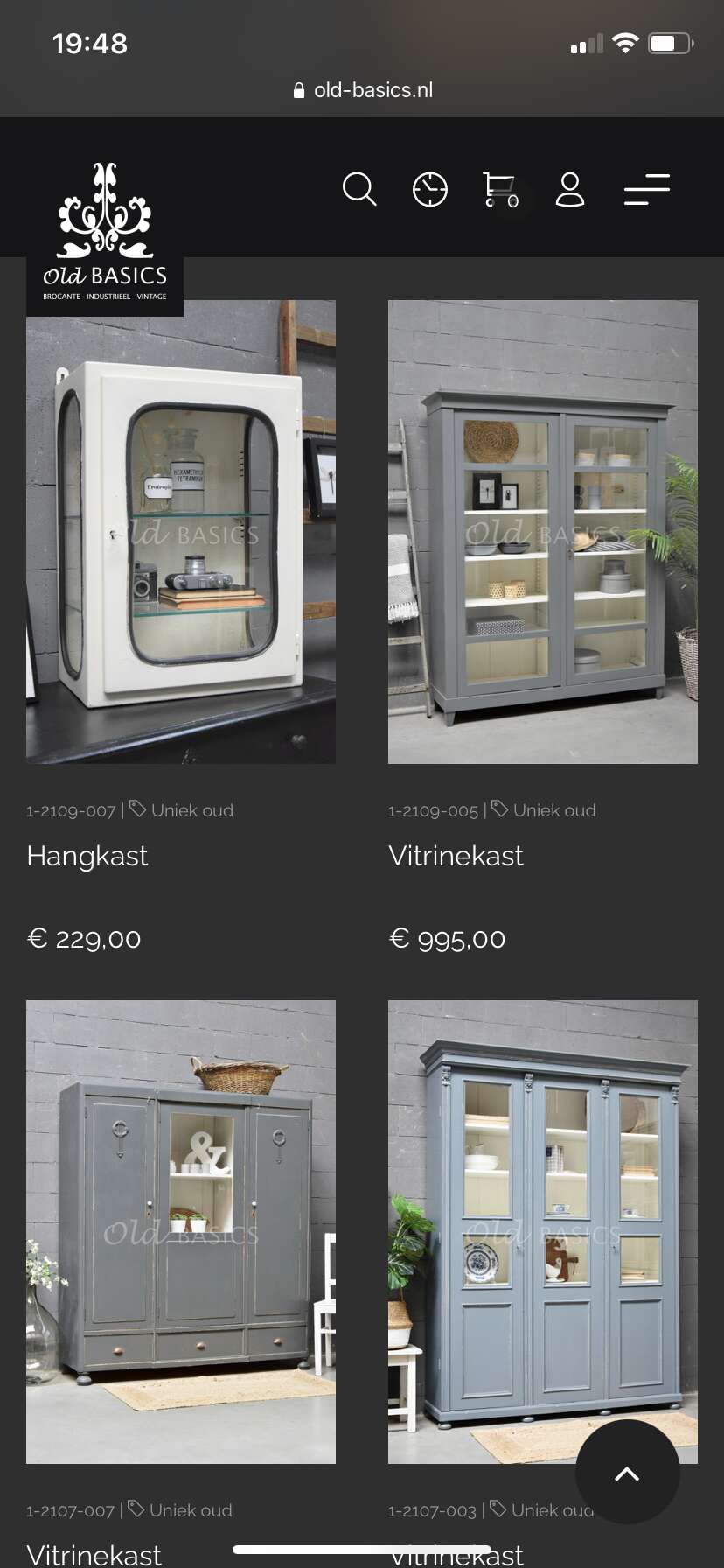
Task: Open the account profile icon
Action: click(x=570, y=189)
